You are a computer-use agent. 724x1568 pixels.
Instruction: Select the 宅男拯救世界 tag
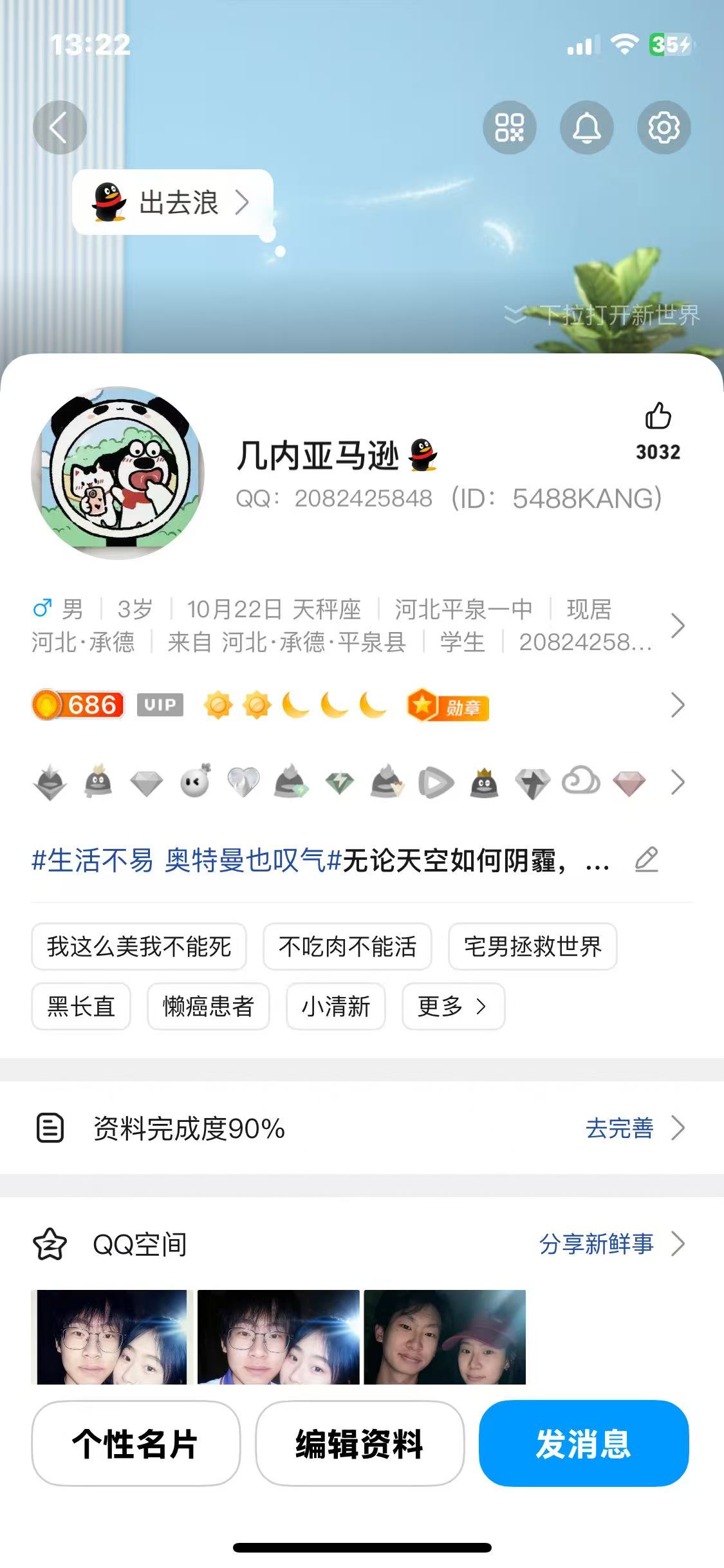click(x=532, y=946)
